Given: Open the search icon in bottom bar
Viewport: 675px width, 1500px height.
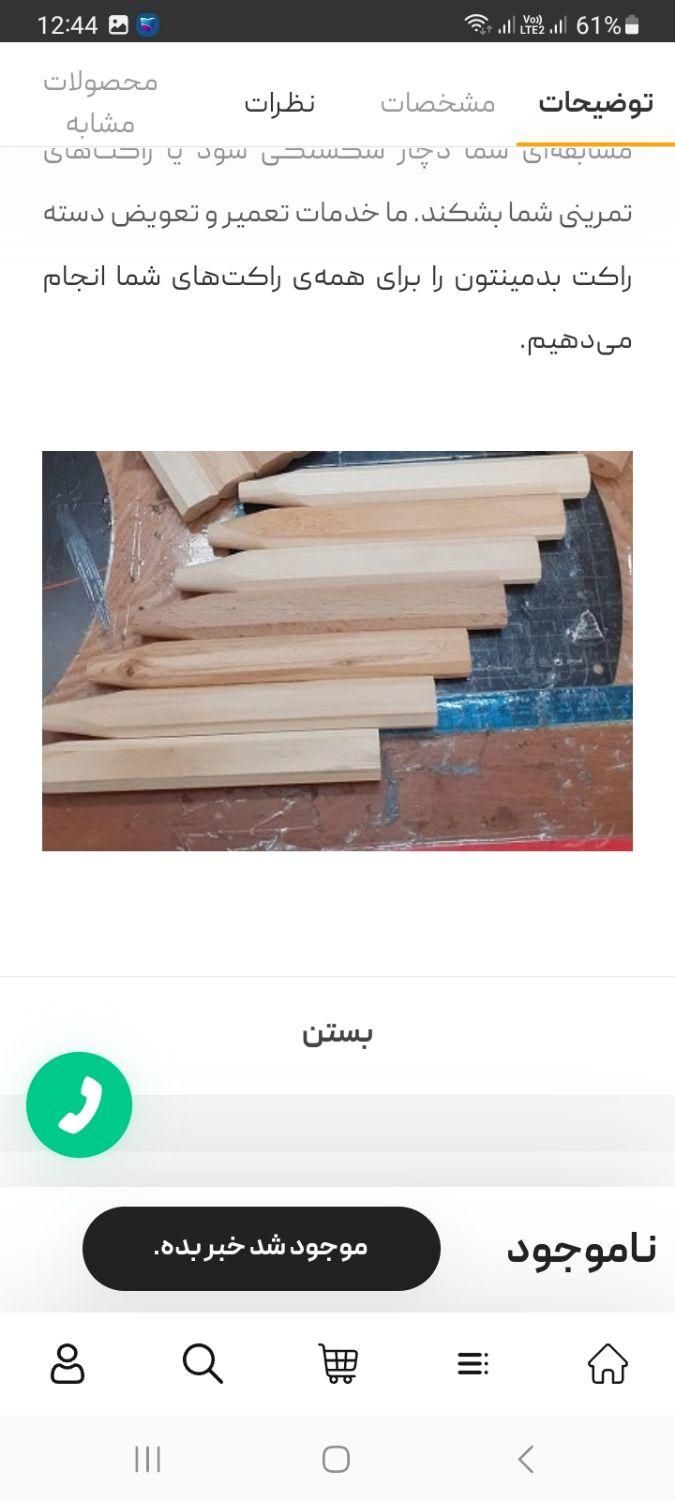Looking at the screenshot, I should [203, 1363].
